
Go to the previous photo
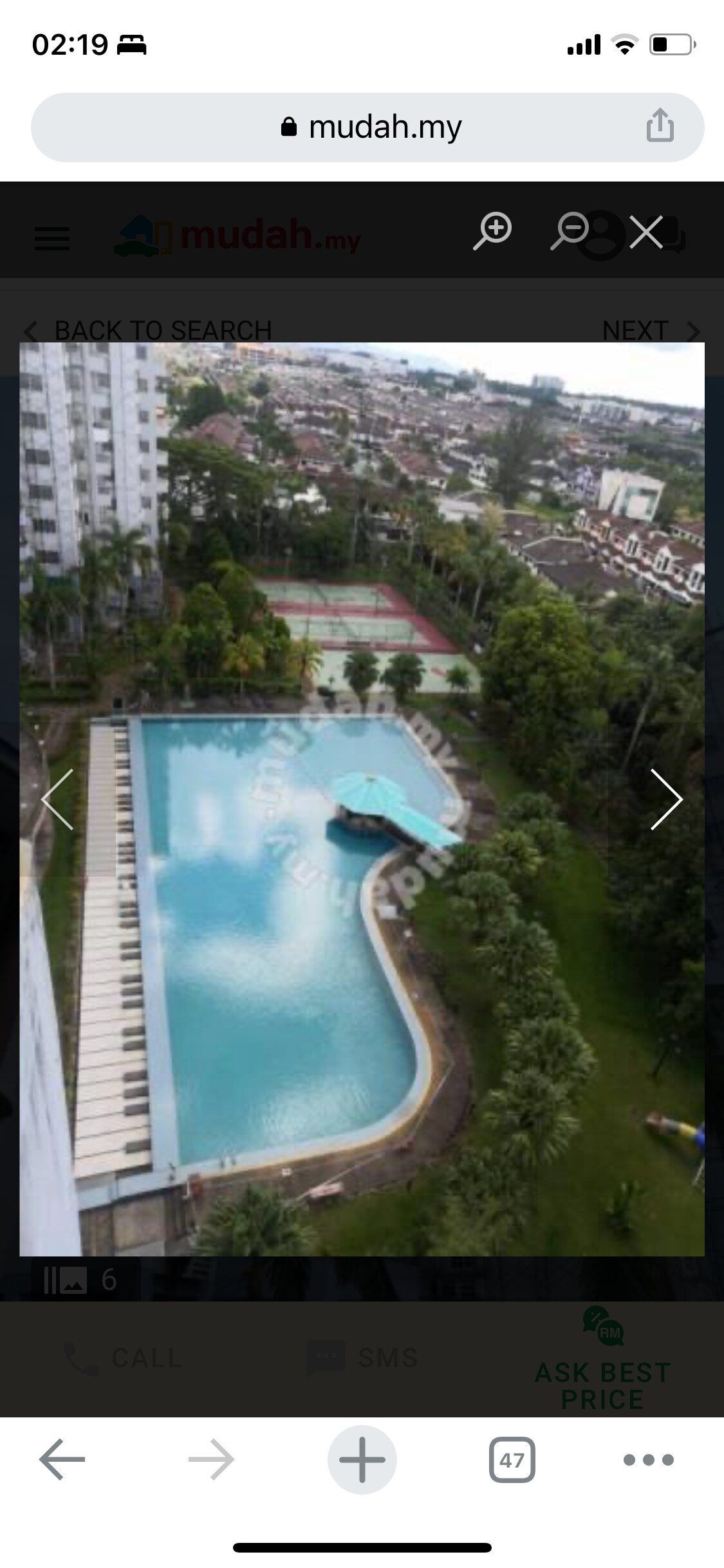(x=57, y=799)
